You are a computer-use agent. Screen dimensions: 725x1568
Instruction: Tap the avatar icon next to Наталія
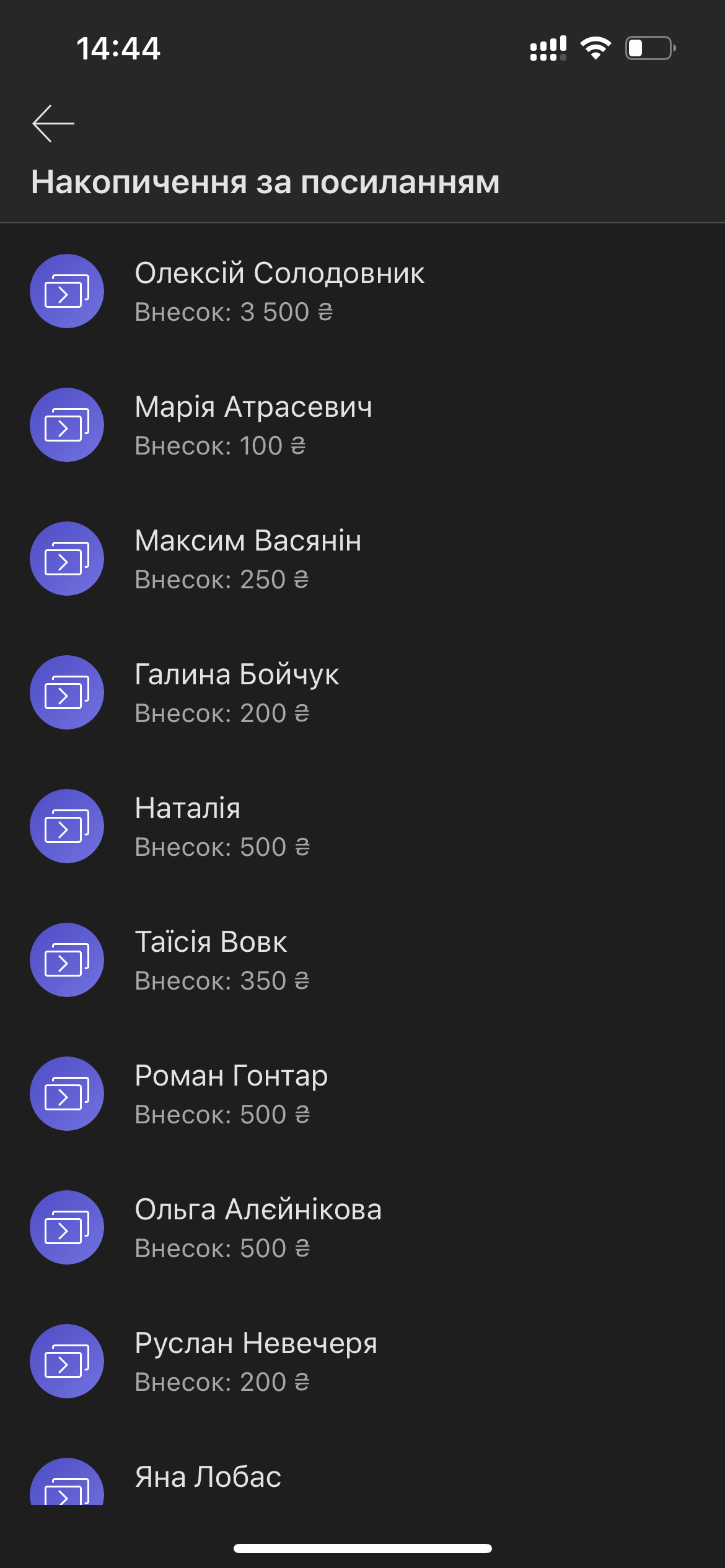(x=67, y=826)
